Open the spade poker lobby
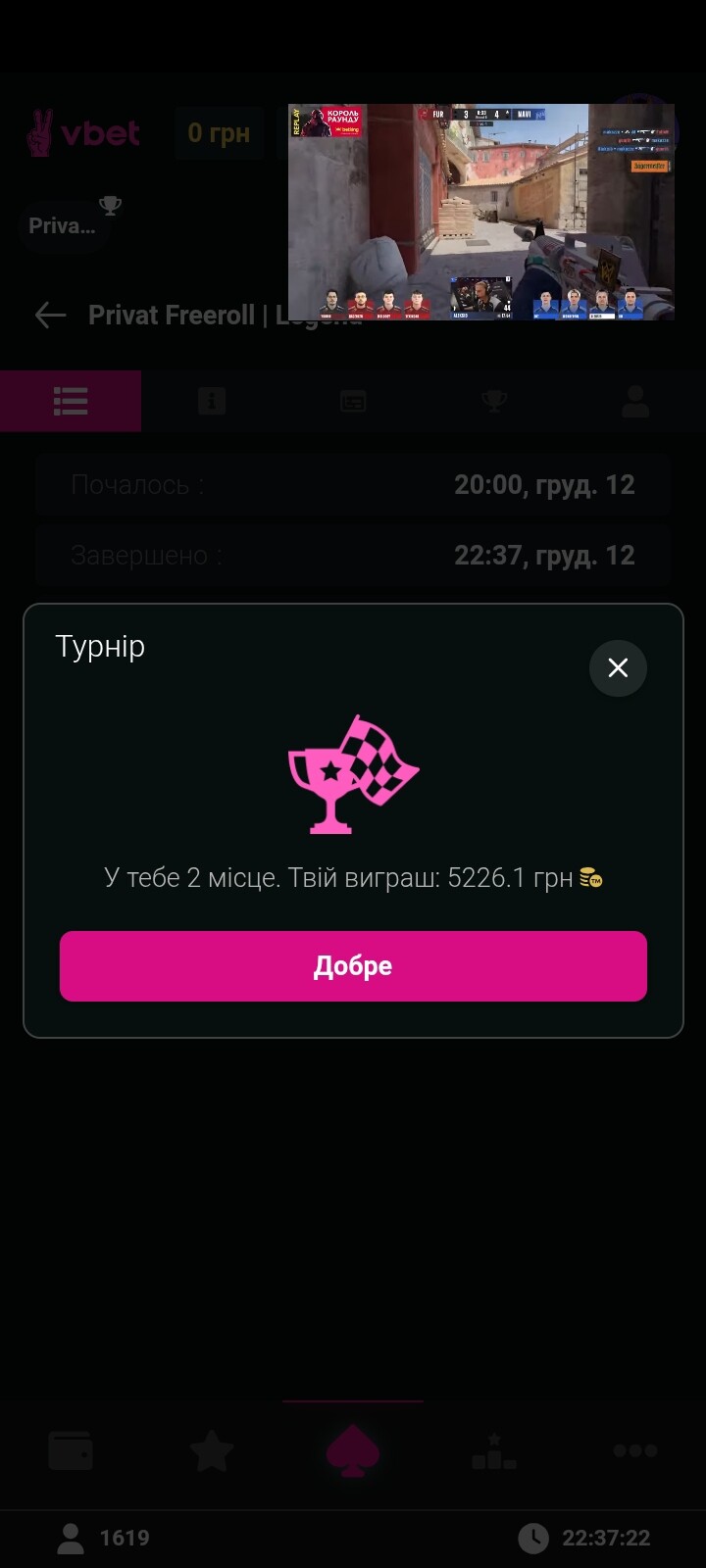 (353, 1450)
